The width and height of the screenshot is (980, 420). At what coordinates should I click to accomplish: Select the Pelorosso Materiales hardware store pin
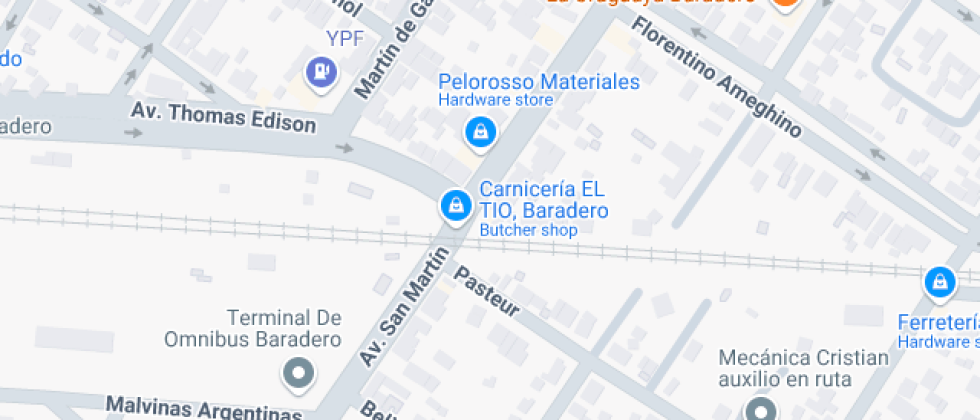pos(480,134)
